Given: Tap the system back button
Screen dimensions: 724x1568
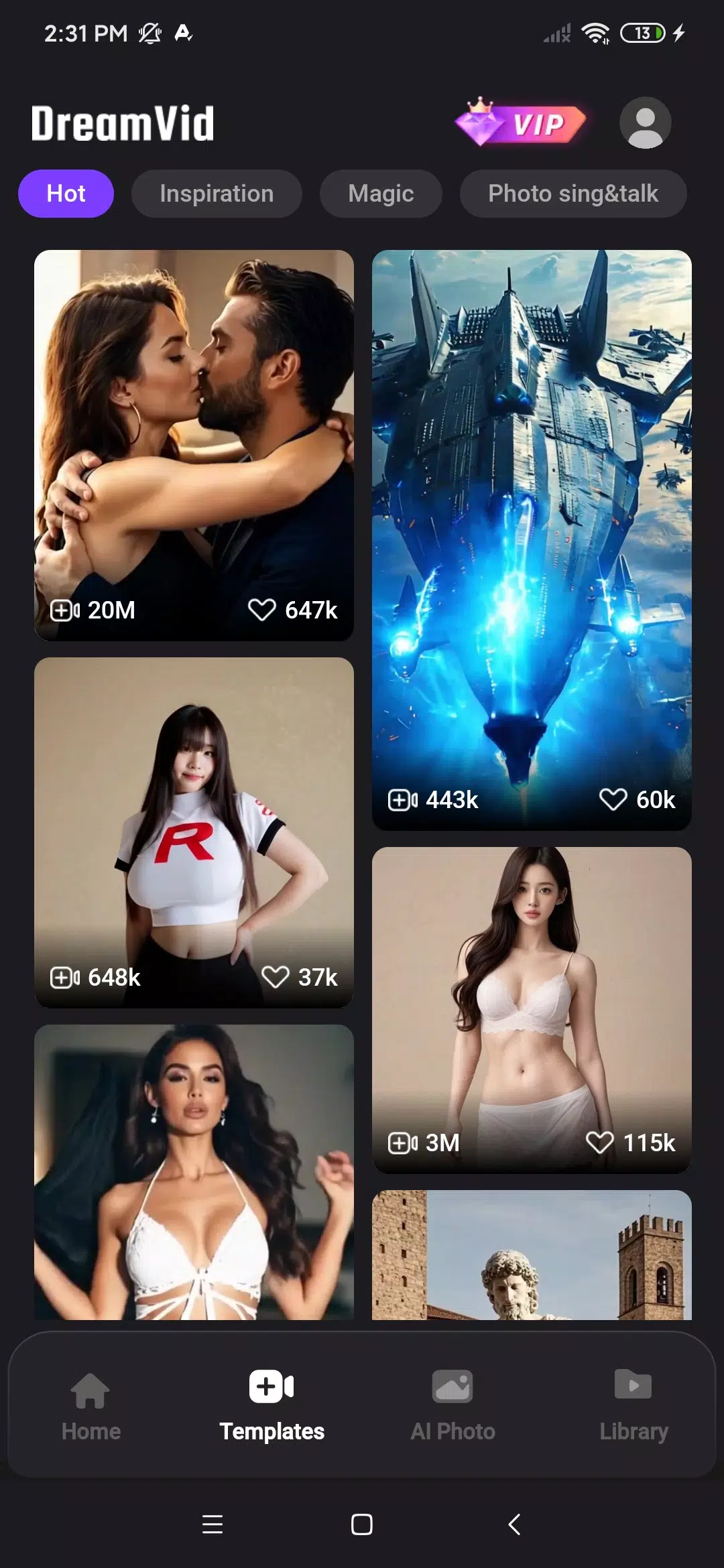Looking at the screenshot, I should click(514, 1524).
